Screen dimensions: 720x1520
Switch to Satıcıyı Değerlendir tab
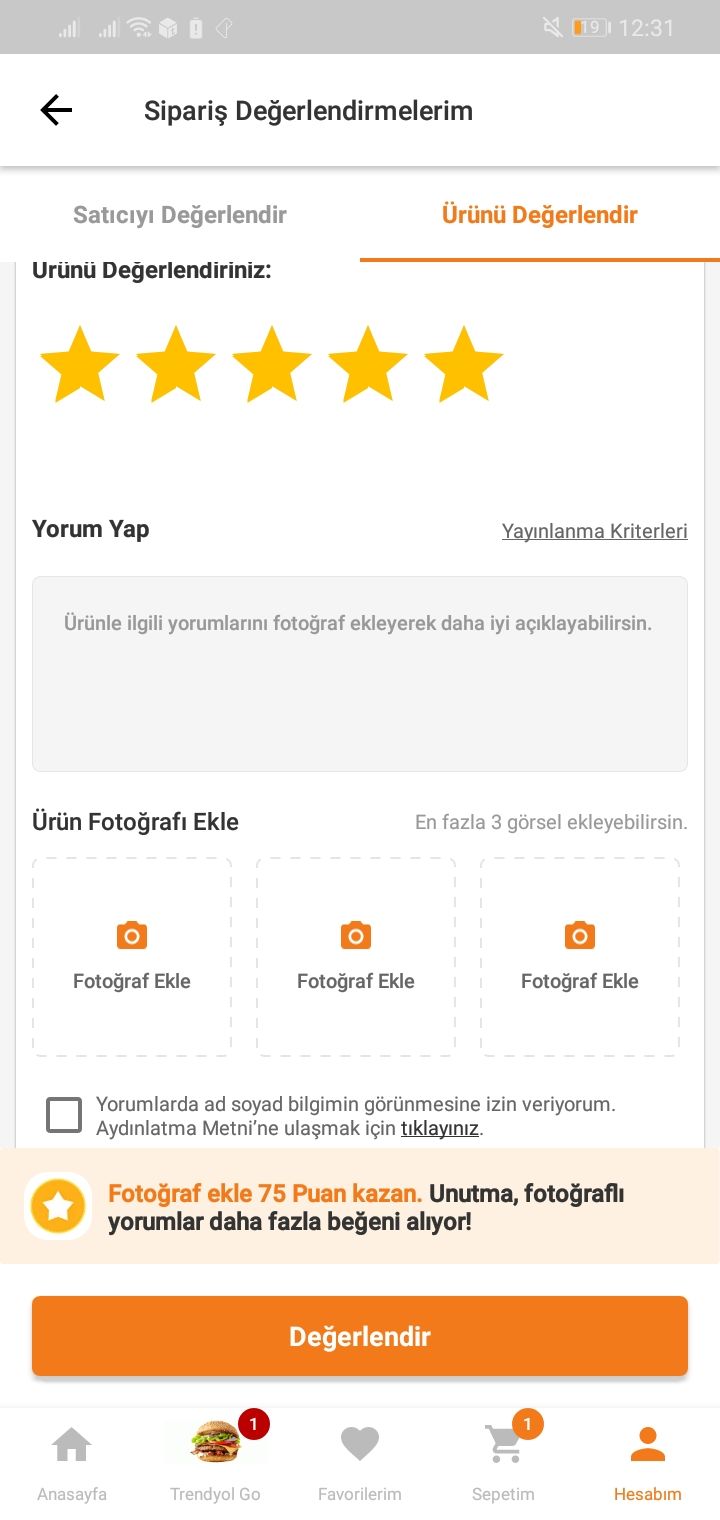(x=180, y=214)
